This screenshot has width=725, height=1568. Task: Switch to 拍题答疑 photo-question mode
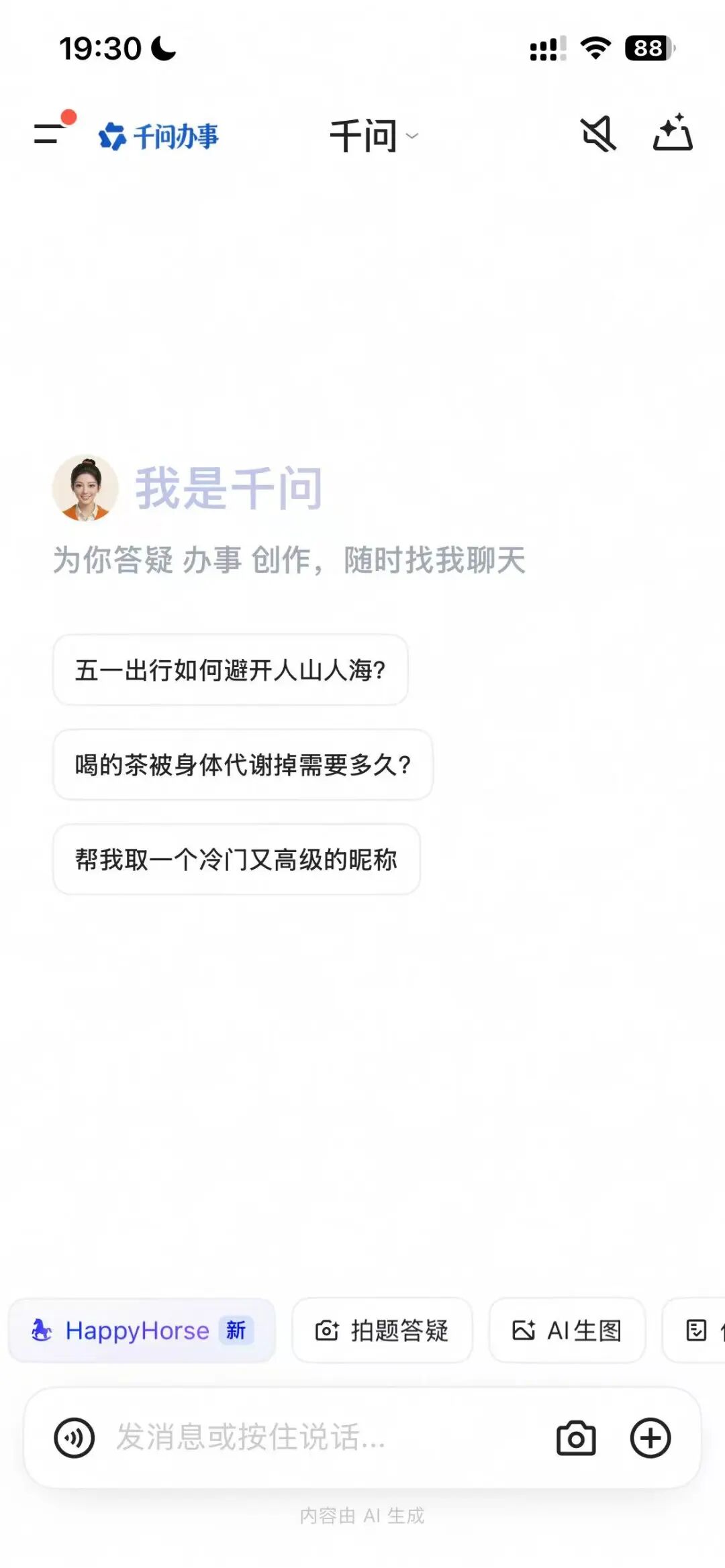[x=382, y=1330]
